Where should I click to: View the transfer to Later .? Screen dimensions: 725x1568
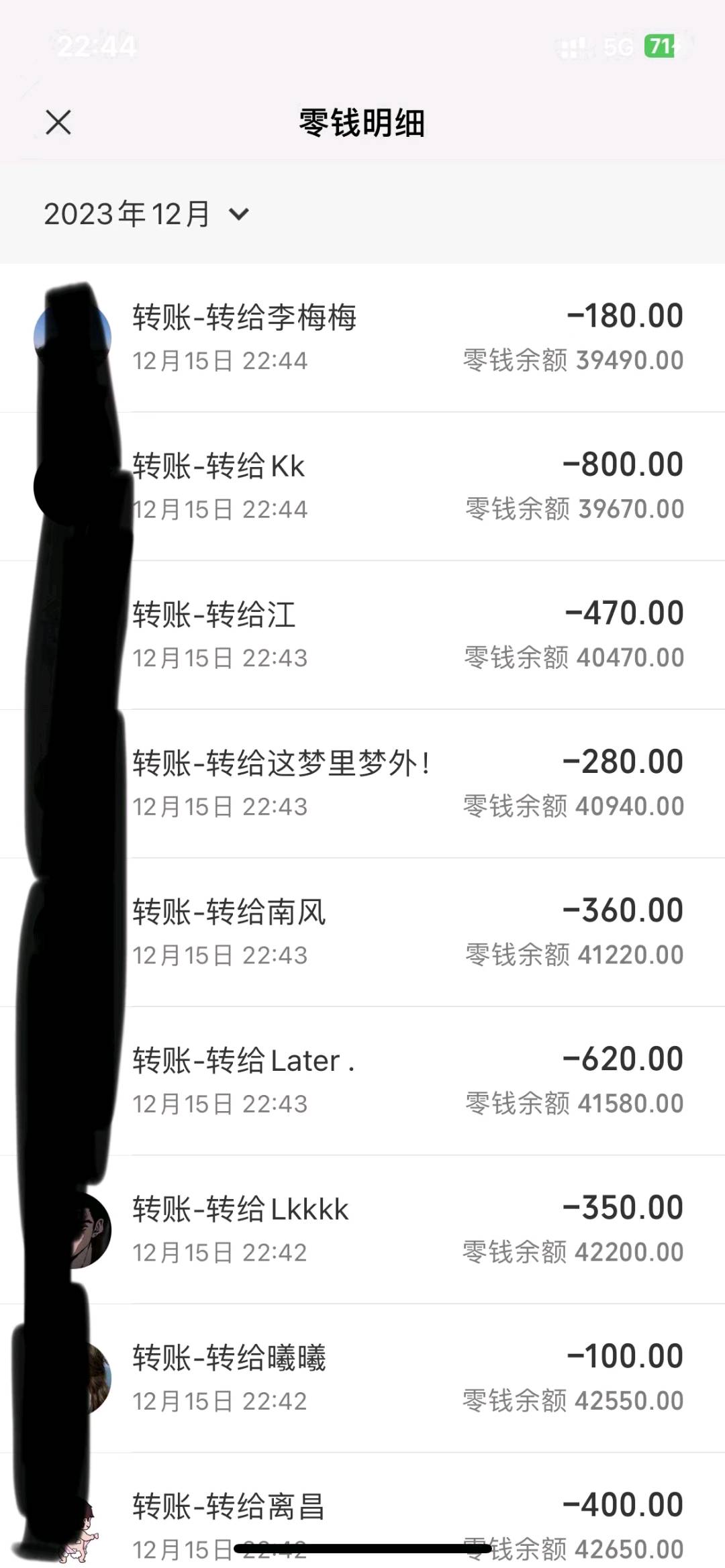pos(362,1081)
